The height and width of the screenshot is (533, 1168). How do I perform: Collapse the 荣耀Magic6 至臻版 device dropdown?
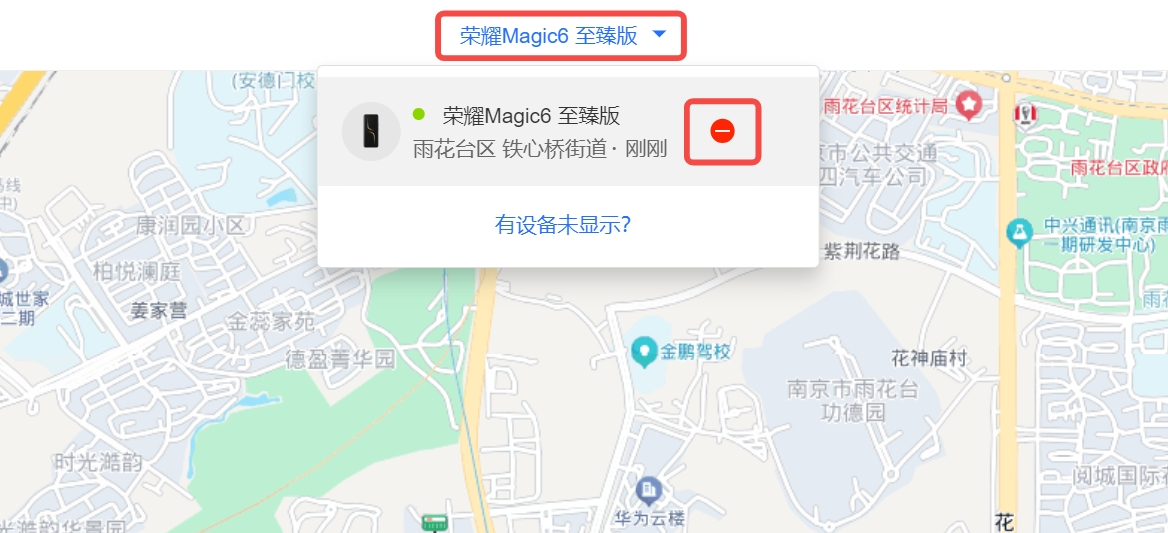tap(561, 36)
